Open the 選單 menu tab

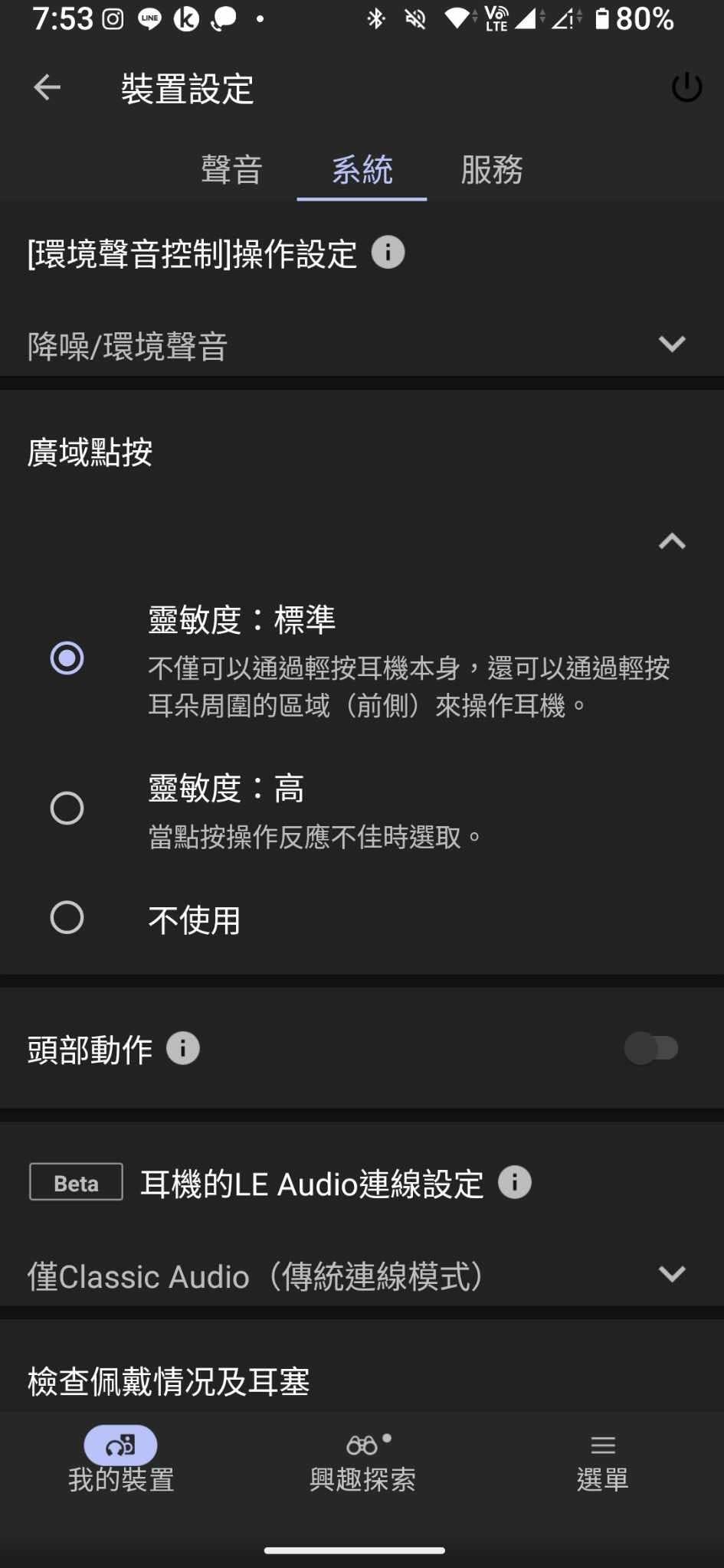[x=603, y=1461]
